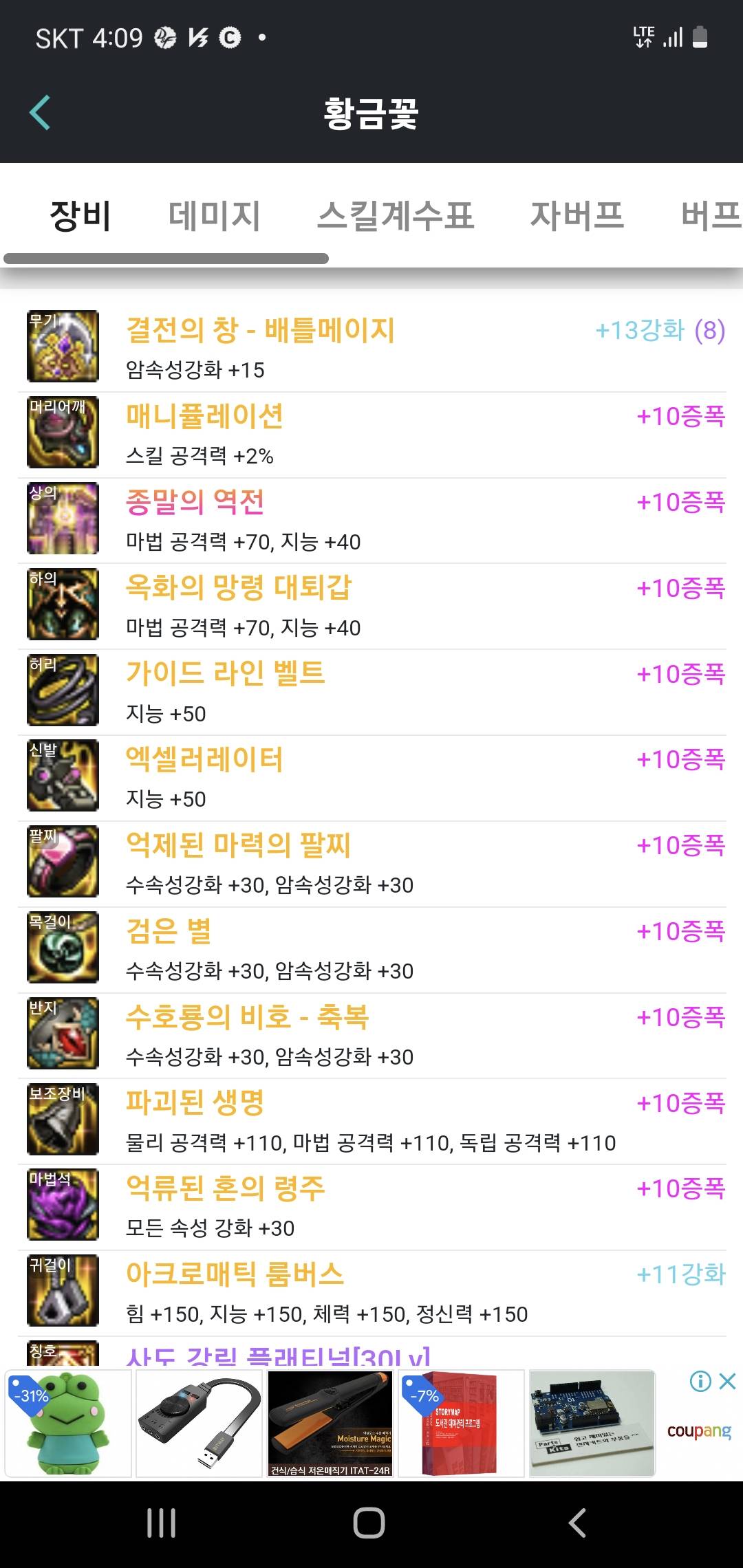Open the frog USB ad product

68,1424
